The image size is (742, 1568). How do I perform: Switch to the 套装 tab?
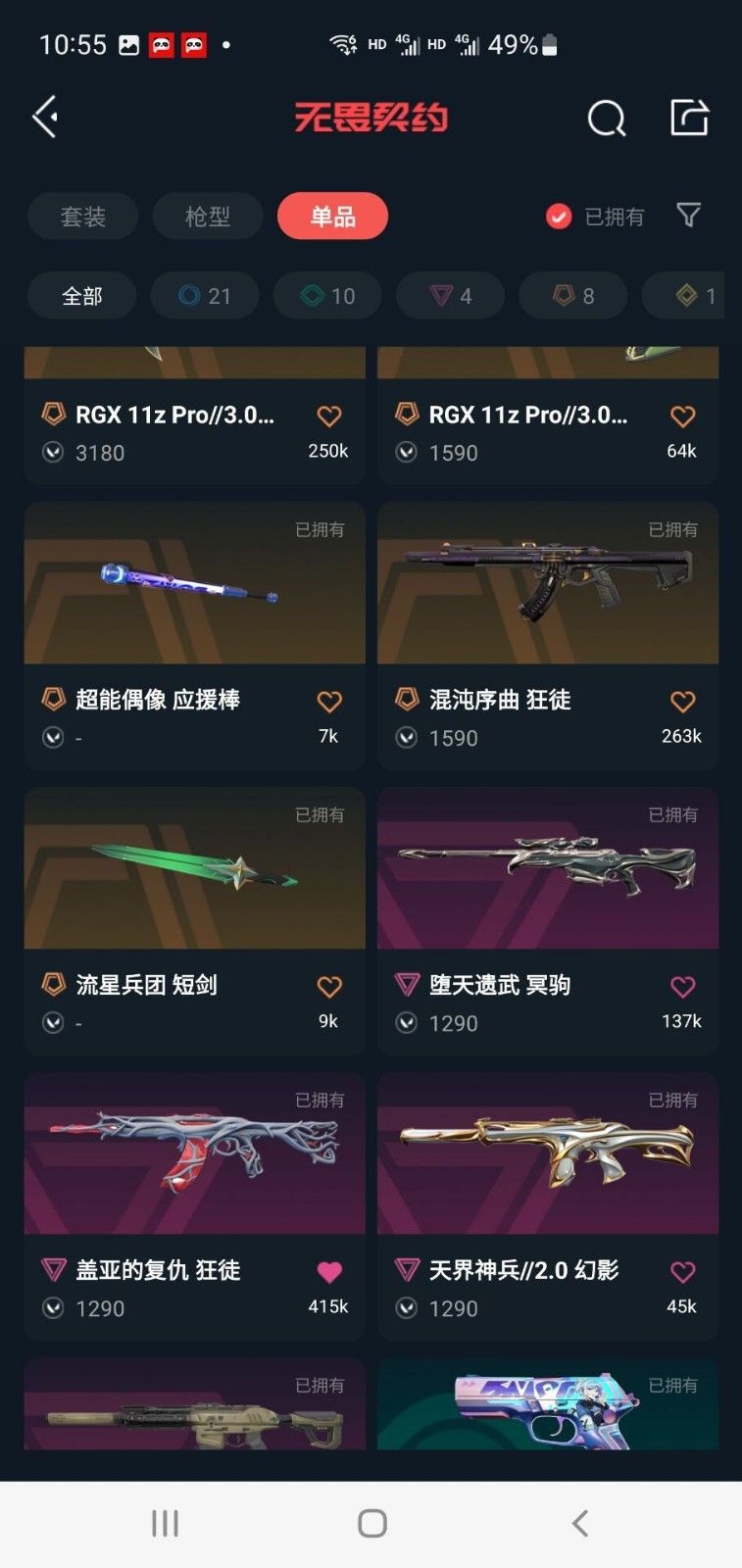83,217
